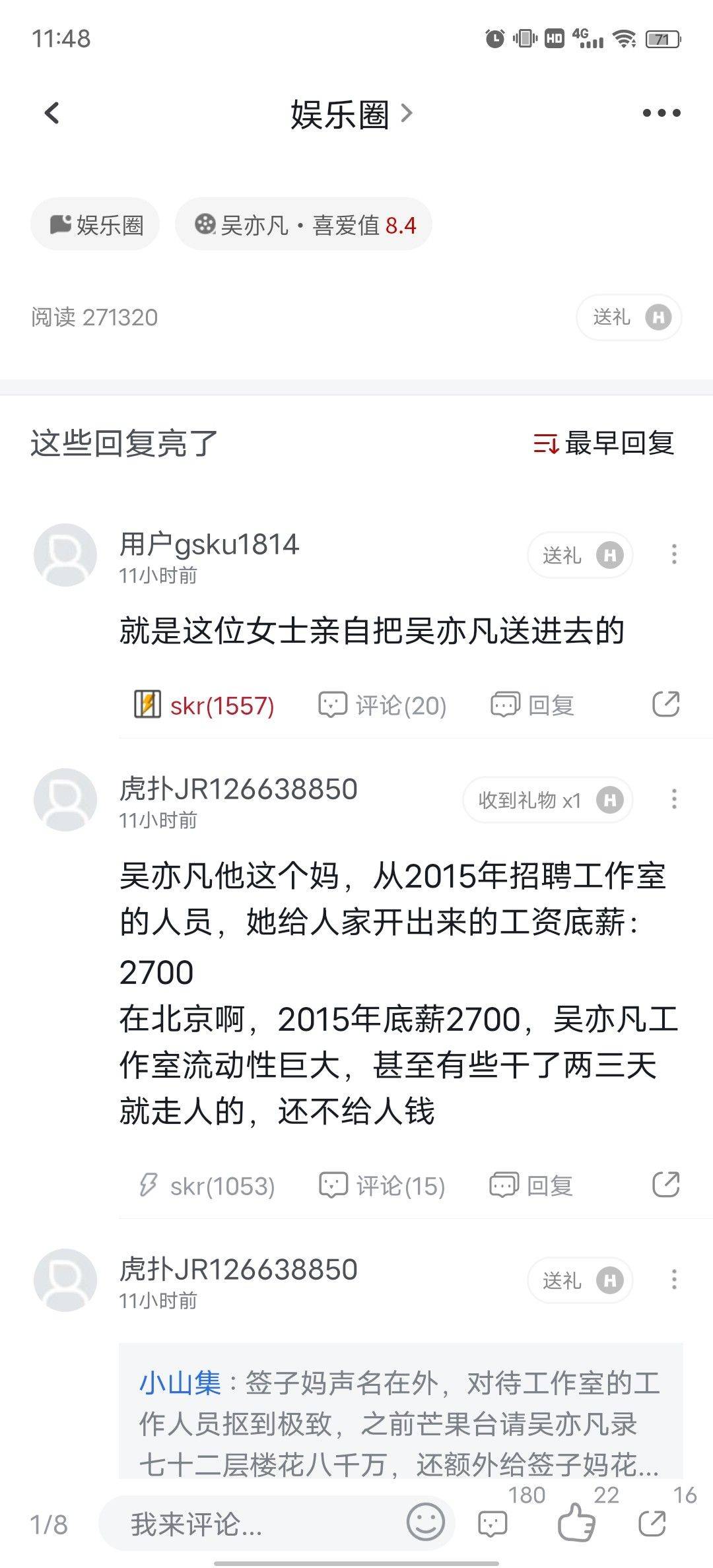Open the 吴亦凡 喜爱值 8.4 chip
This screenshot has height=1568, width=713.
click(304, 225)
